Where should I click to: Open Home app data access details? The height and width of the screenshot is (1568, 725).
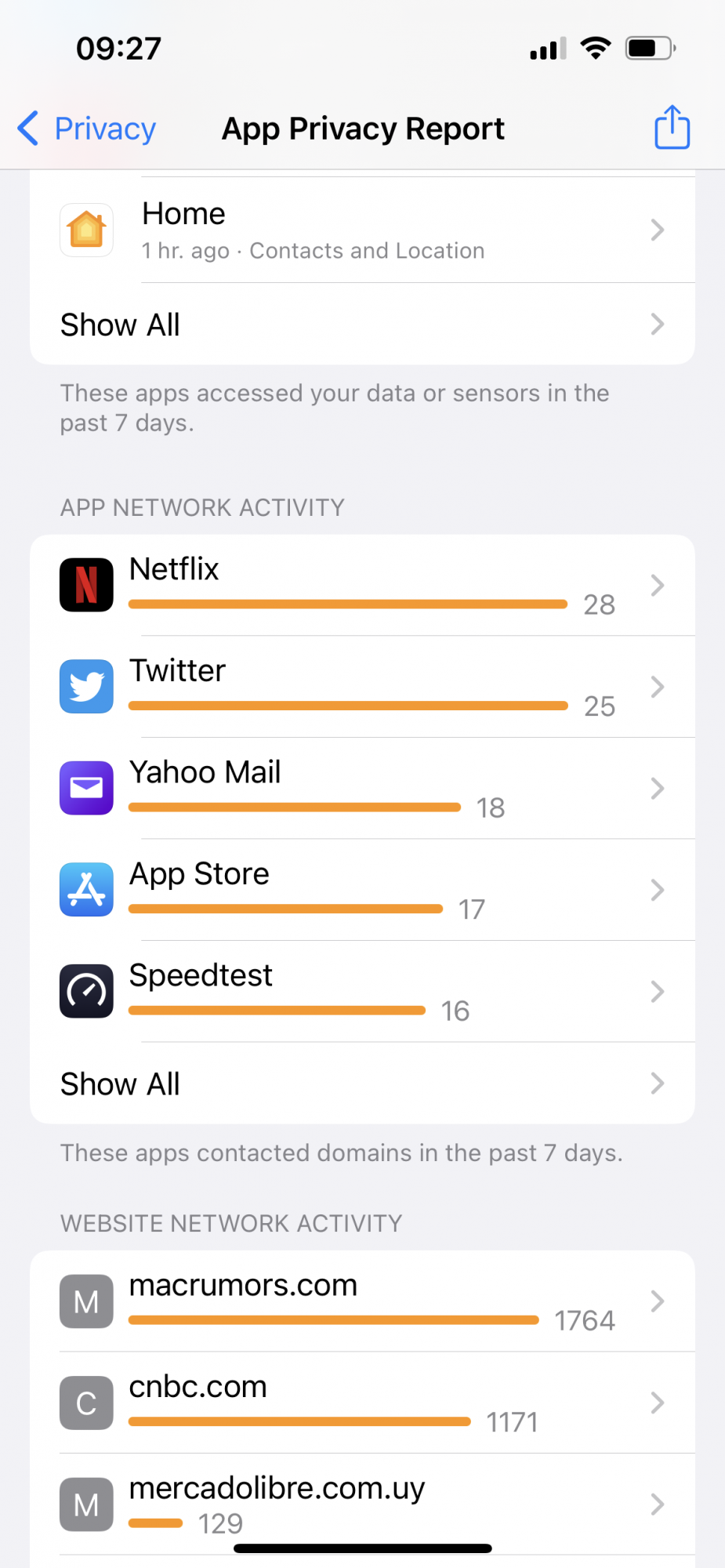(362, 230)
